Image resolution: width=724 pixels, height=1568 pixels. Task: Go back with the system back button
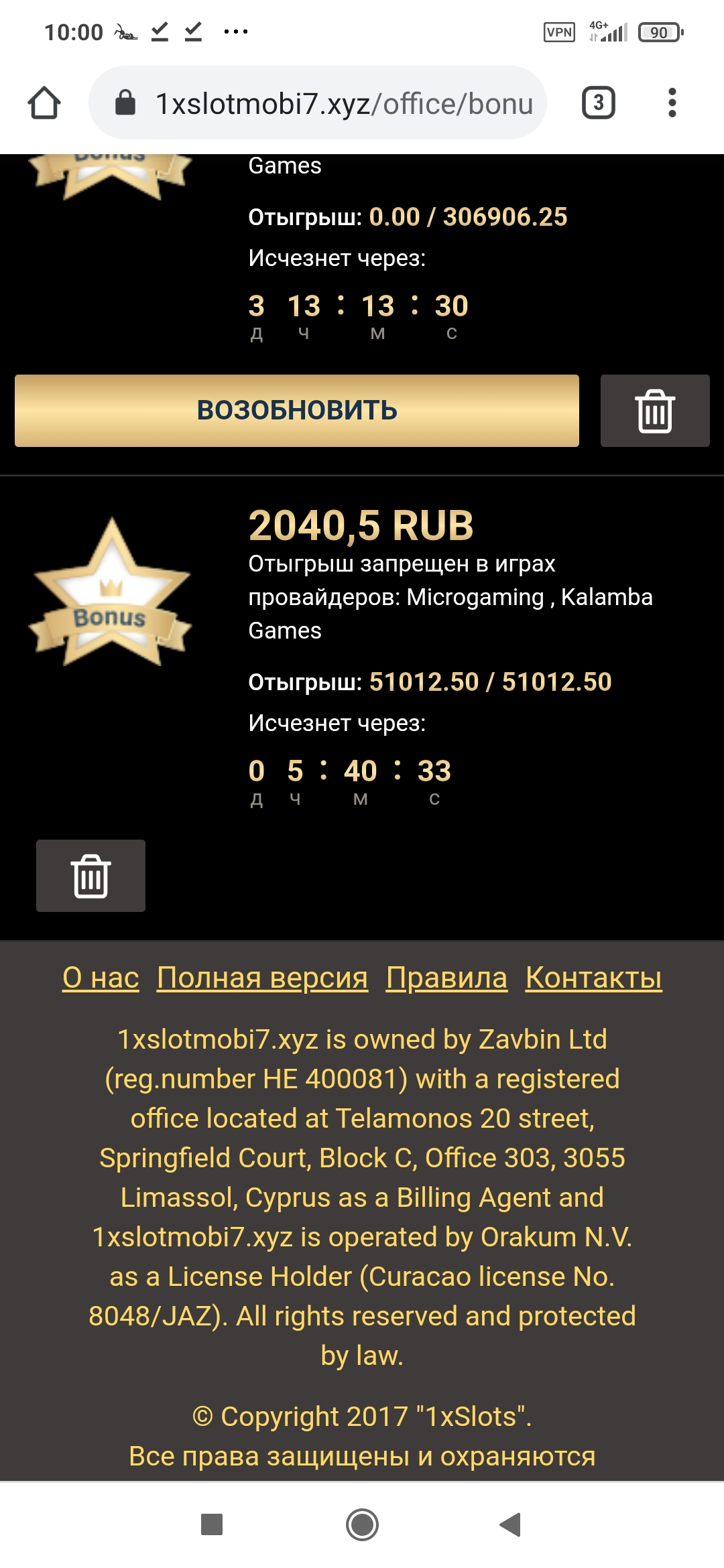[511, 1524]
